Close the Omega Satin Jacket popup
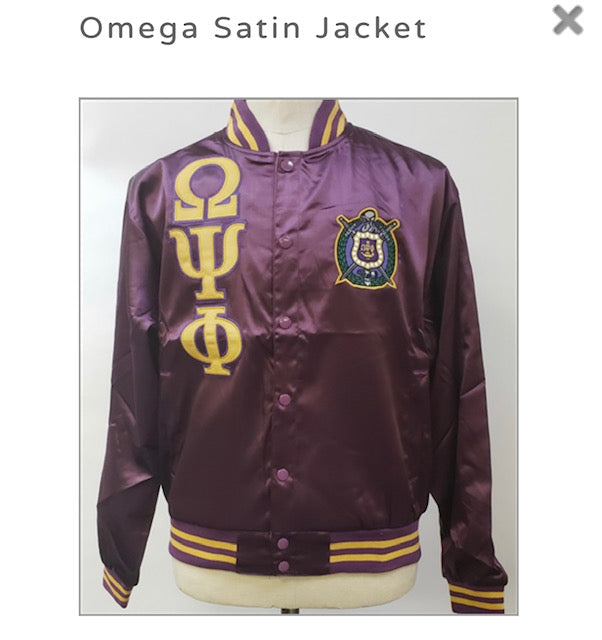Image resolution: width=602 pixels, height=640 pixels. coord(567,20)
